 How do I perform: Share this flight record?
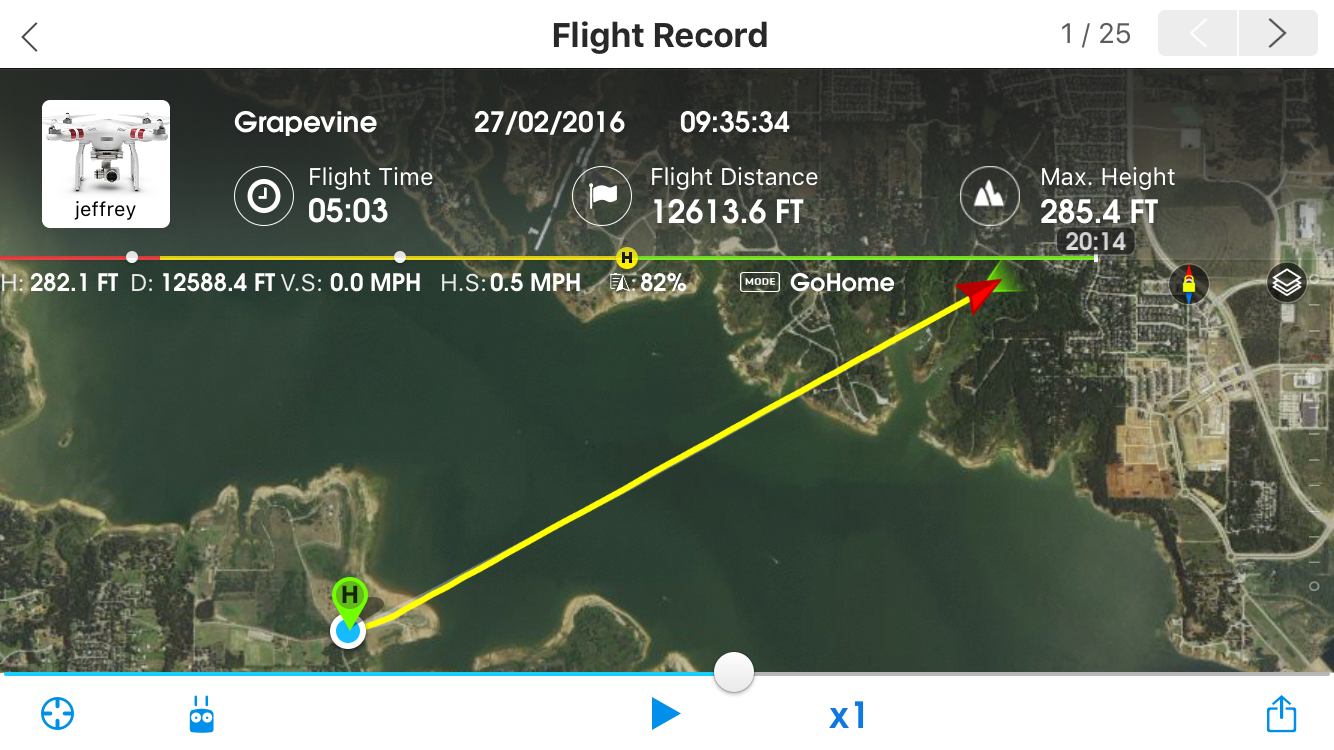[x=1281, y=714]
